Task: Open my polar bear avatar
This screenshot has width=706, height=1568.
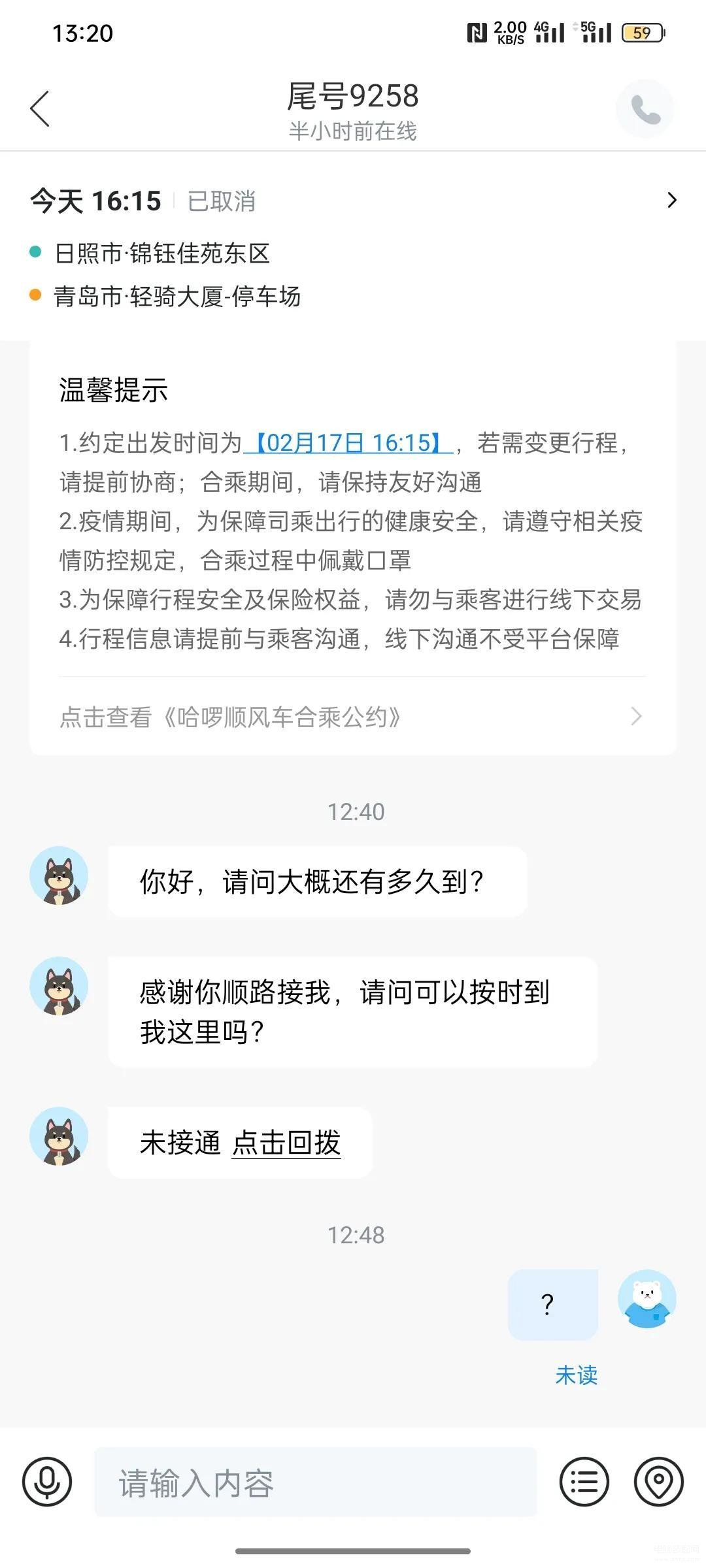Action: click(647, 1299)
